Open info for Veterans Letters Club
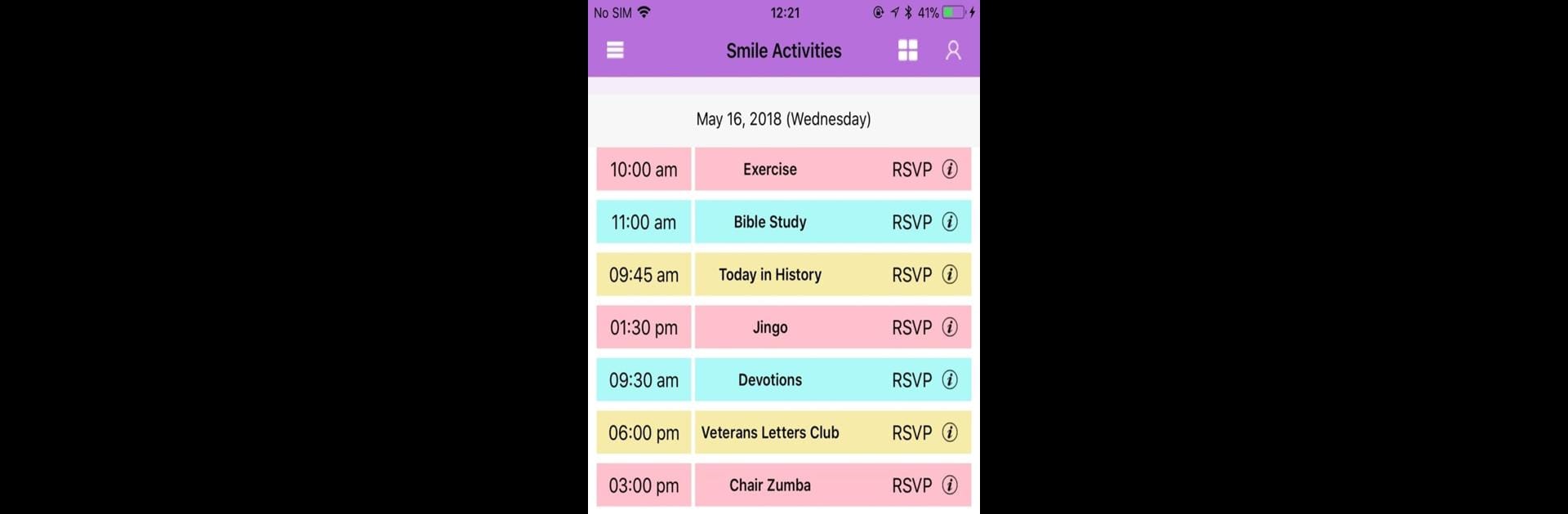The width and height of the screenshot is (1568, 514). 950,433
